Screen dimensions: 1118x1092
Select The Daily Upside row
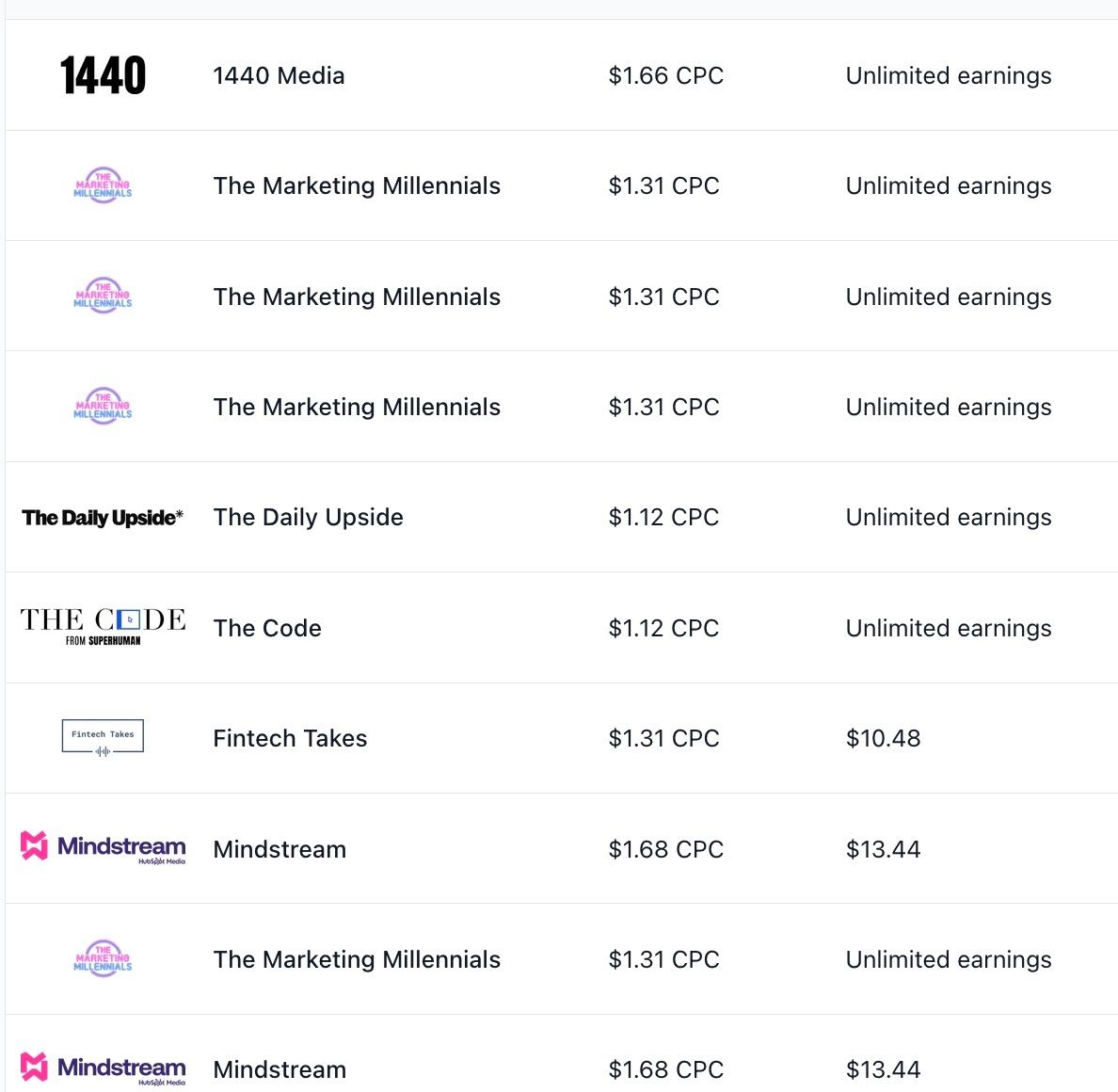(x=308, y=517)
